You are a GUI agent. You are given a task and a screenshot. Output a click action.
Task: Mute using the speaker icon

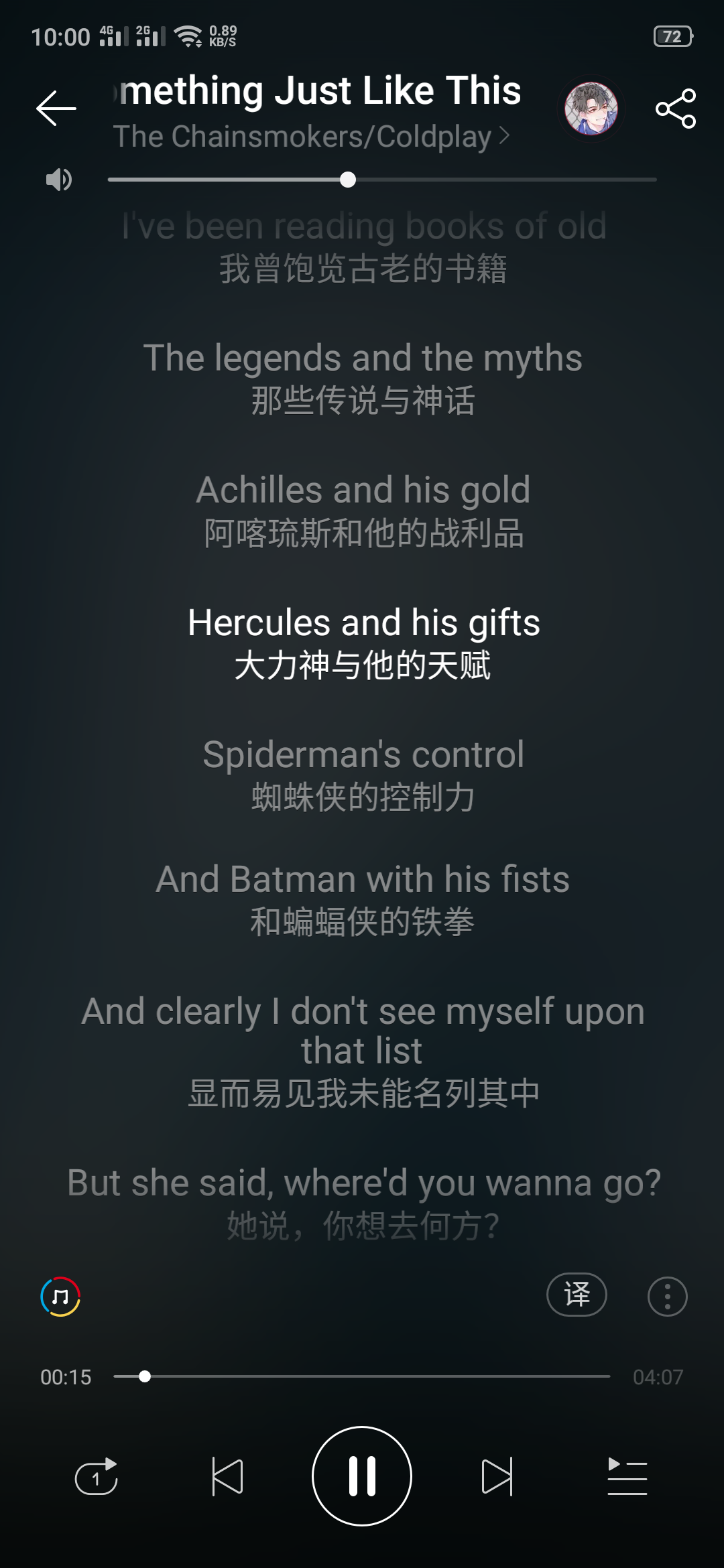pos(58,180)
